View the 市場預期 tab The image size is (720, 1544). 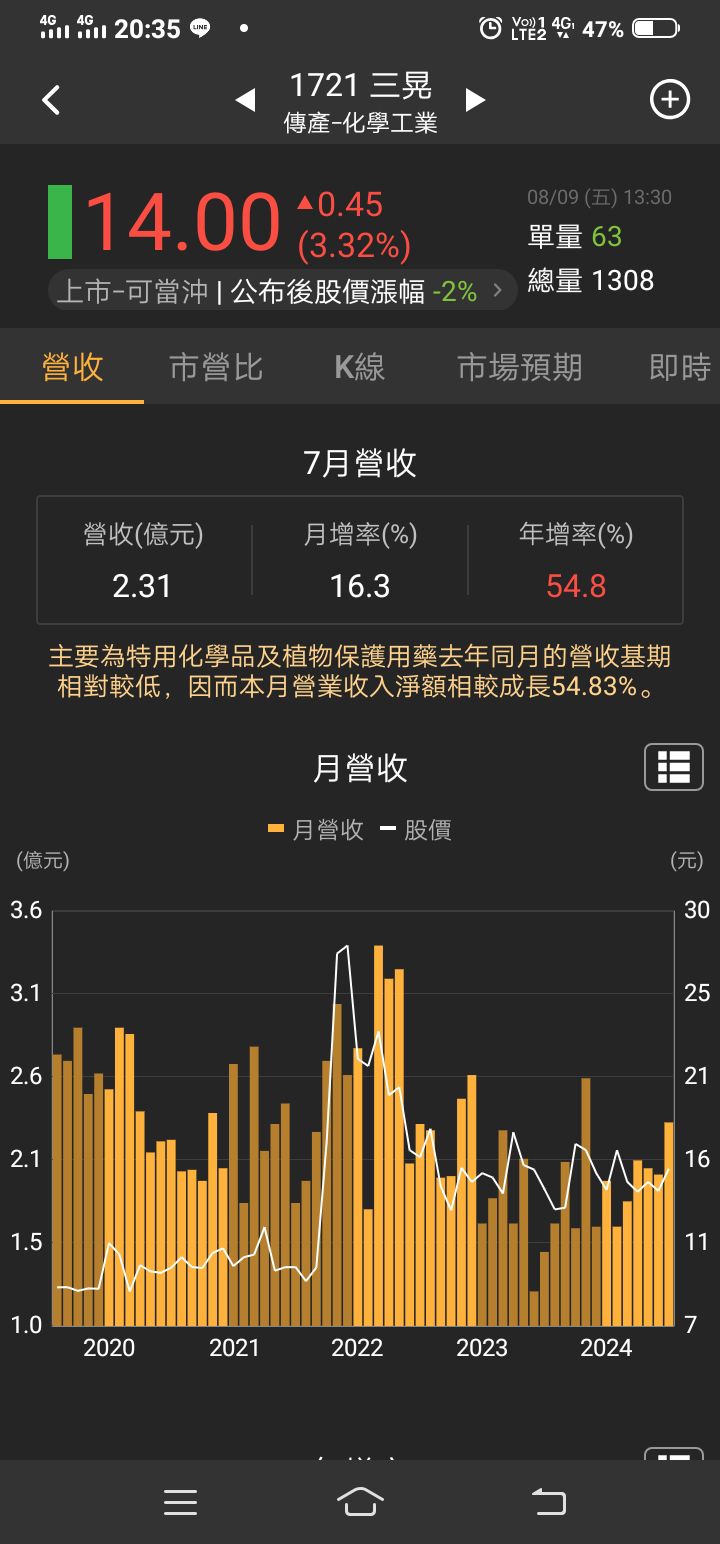519,367
